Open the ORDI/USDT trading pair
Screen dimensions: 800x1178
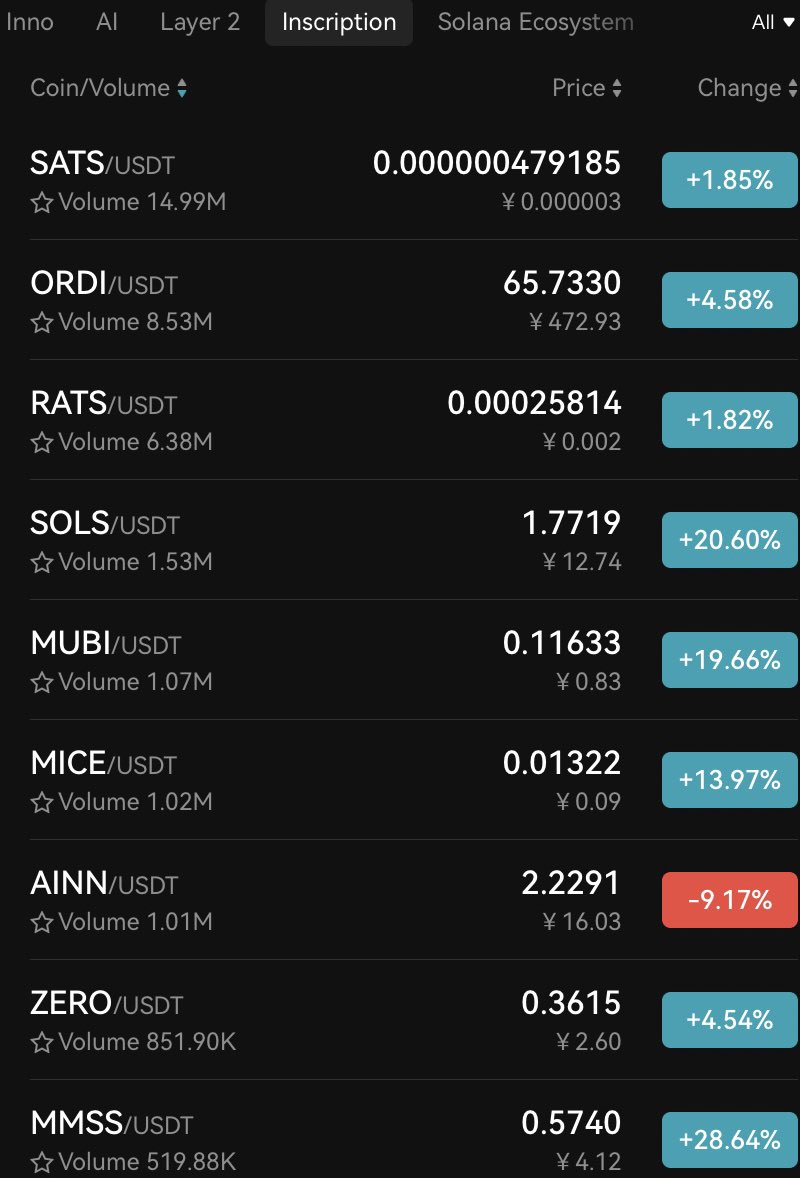click(103, 283)
